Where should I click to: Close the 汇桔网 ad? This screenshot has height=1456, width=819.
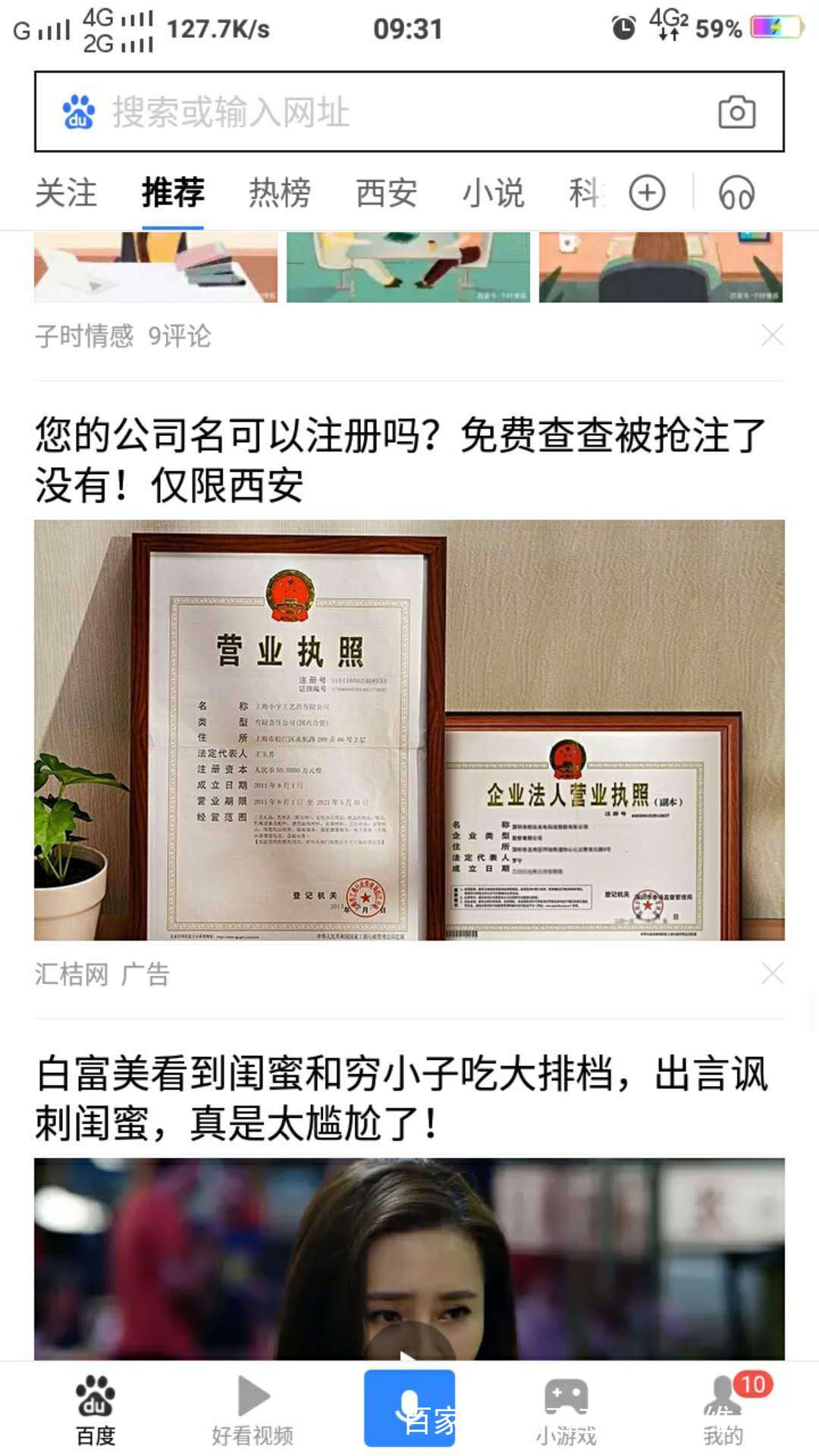[x=772, y=973]
